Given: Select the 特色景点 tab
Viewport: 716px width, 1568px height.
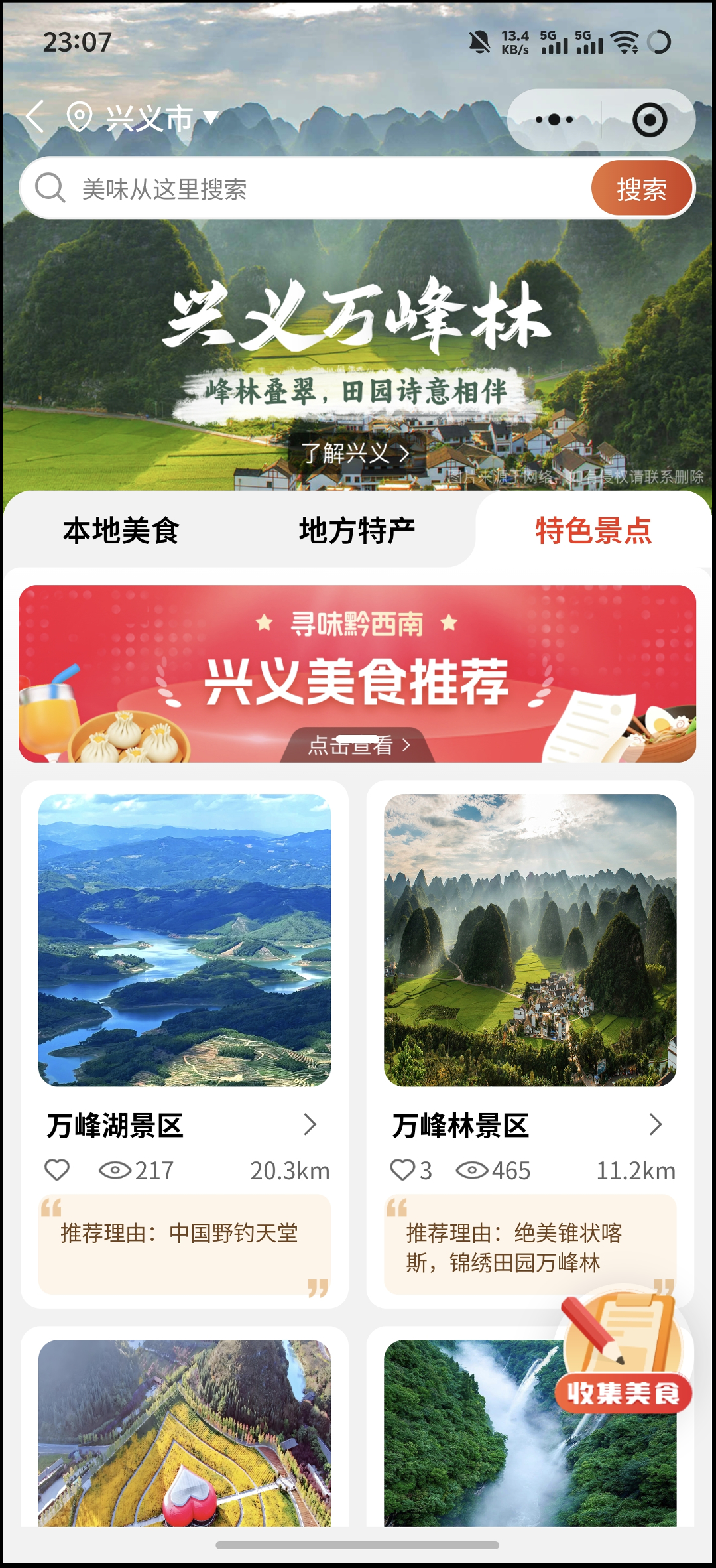Looking at the screenshot, I should click(x=593, y=531).
